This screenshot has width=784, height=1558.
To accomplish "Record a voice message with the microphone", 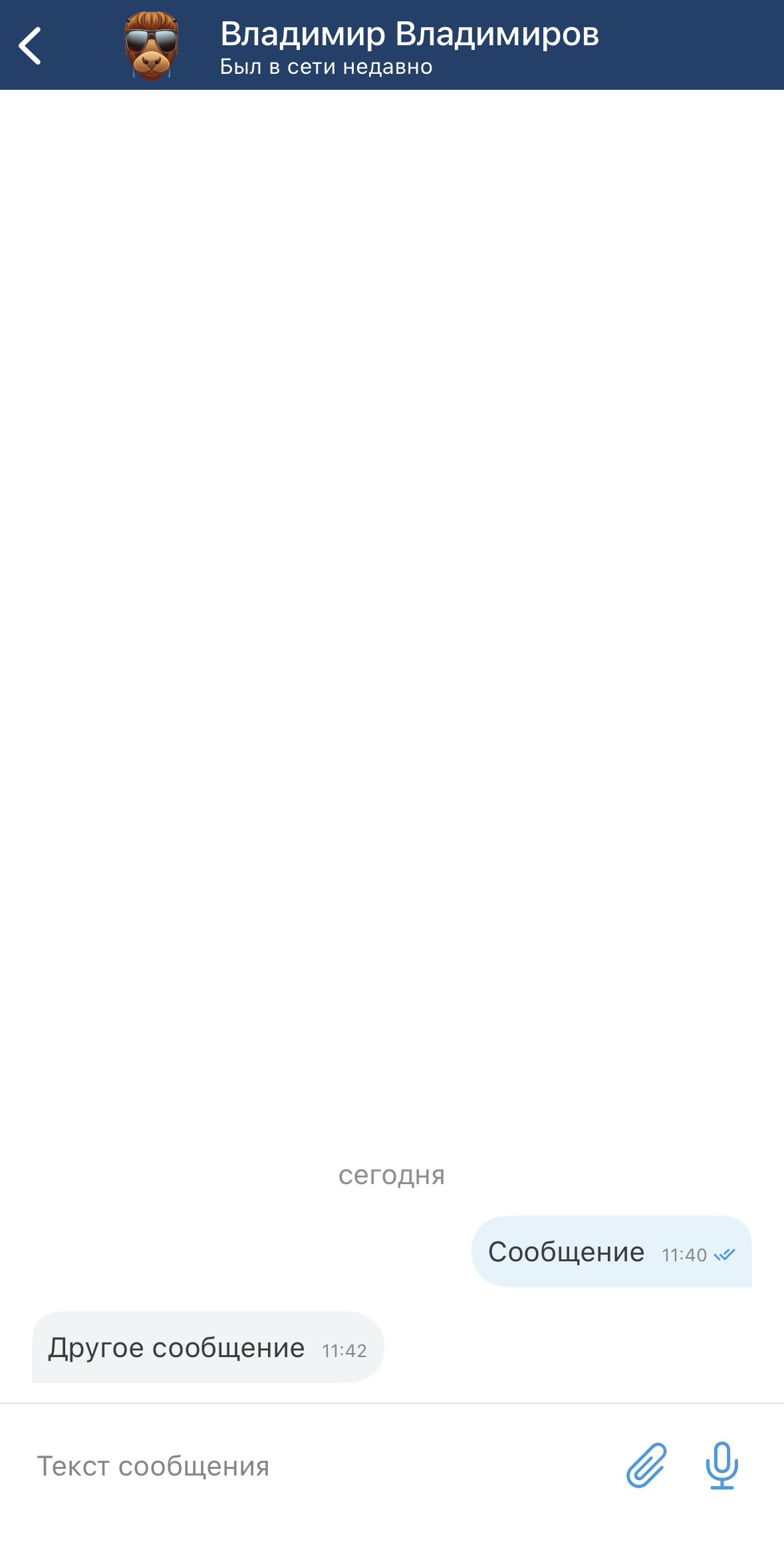I will 721,1466.
